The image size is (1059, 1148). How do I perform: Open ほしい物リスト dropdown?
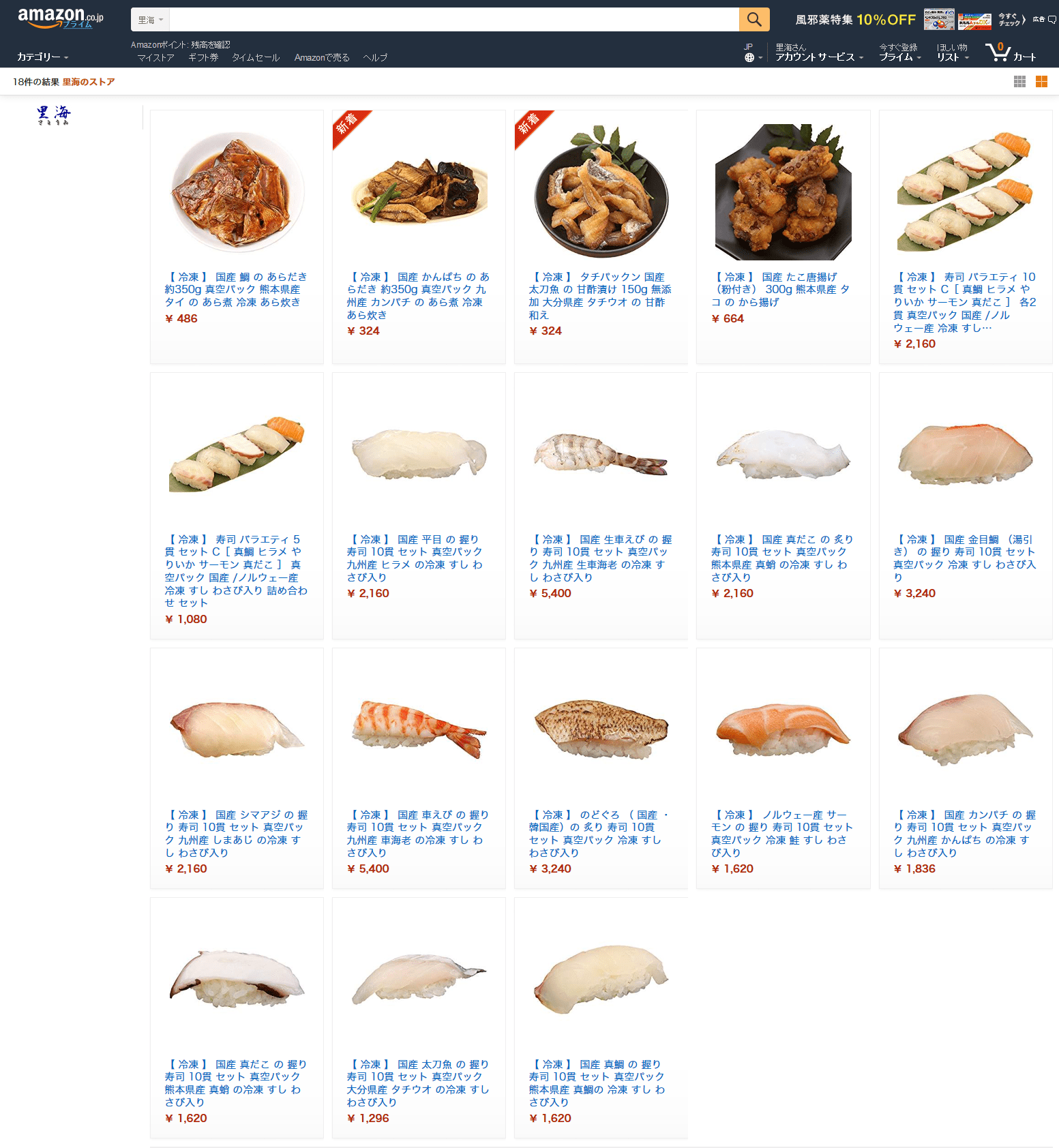952,53
